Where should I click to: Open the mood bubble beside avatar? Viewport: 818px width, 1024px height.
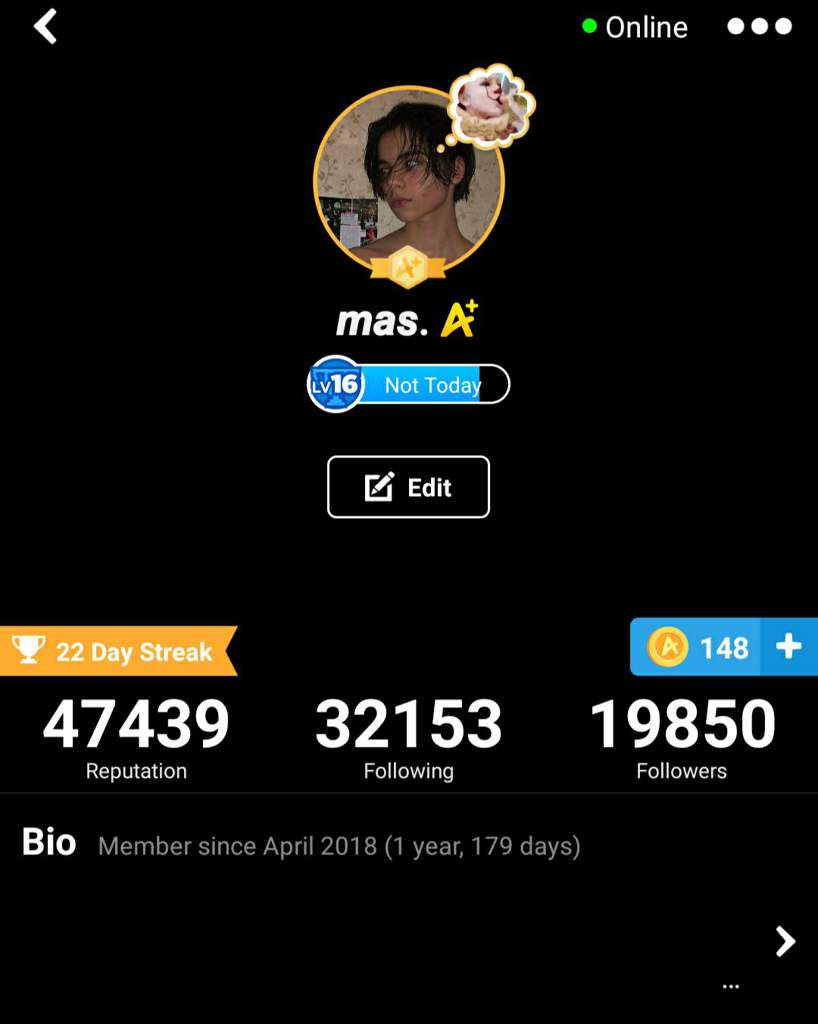click(491, 106)
